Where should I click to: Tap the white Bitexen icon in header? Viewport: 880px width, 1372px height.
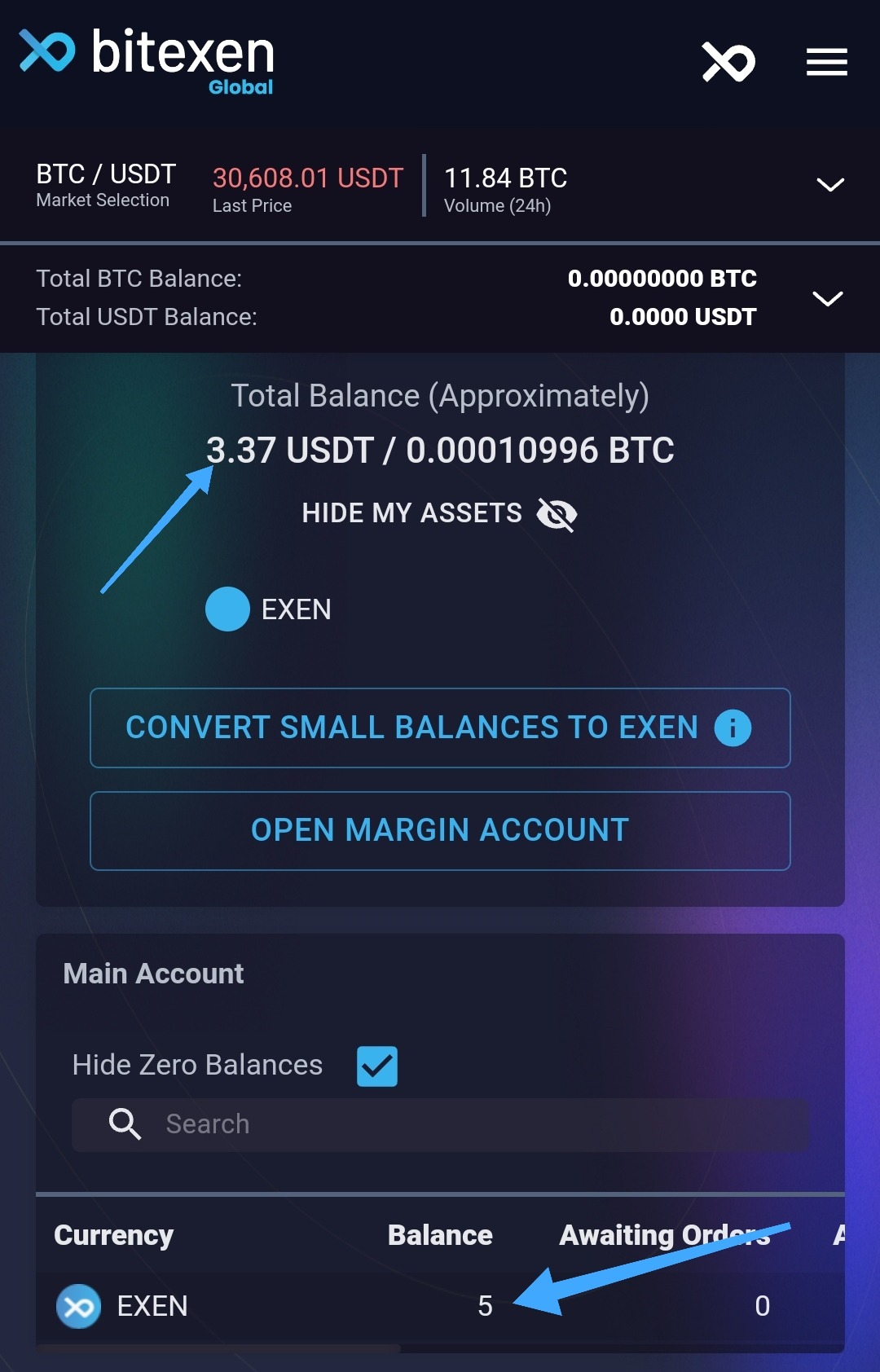728,62
